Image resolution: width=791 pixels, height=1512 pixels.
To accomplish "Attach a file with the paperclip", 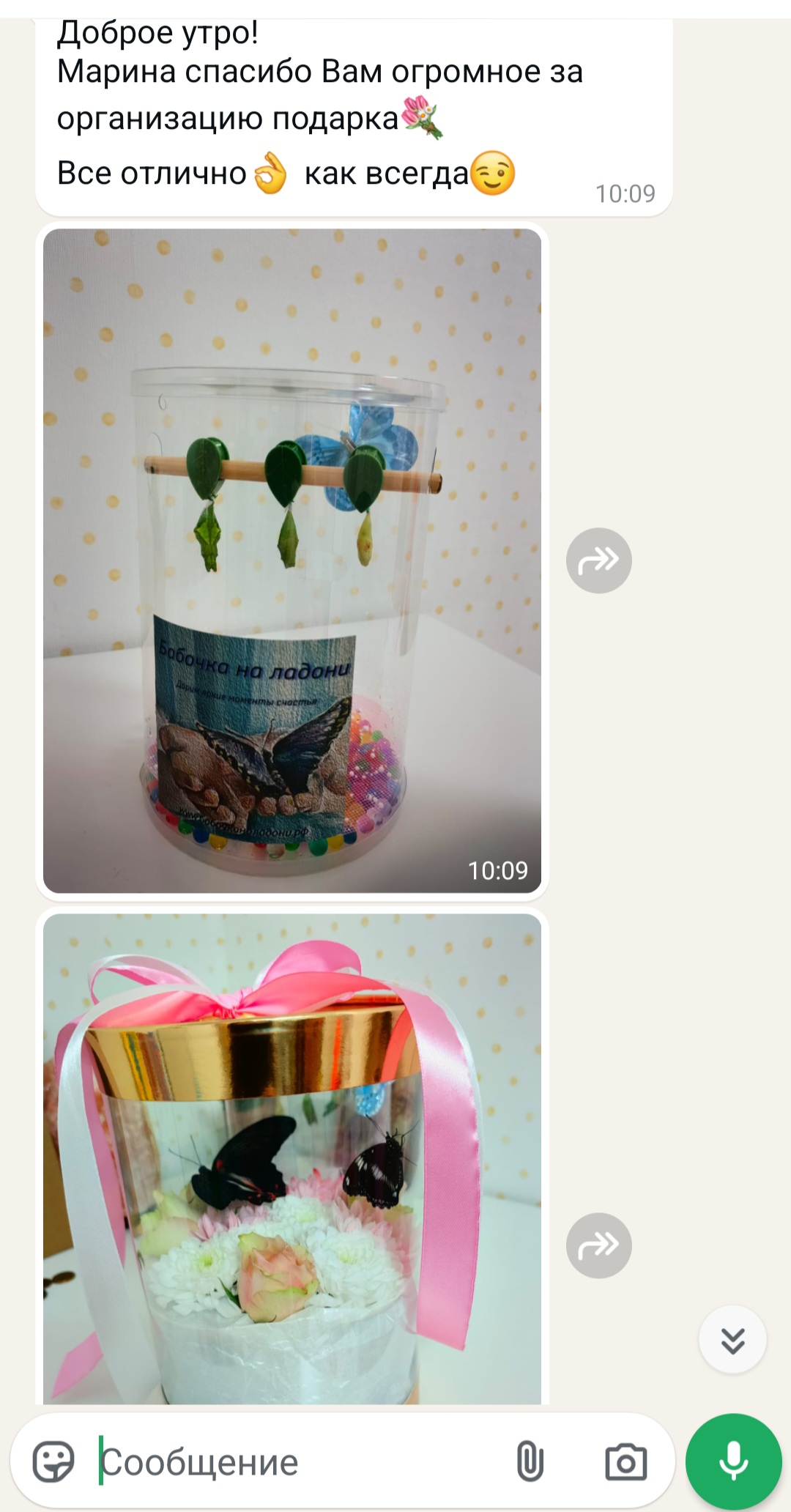I will tap(530, 1462).
